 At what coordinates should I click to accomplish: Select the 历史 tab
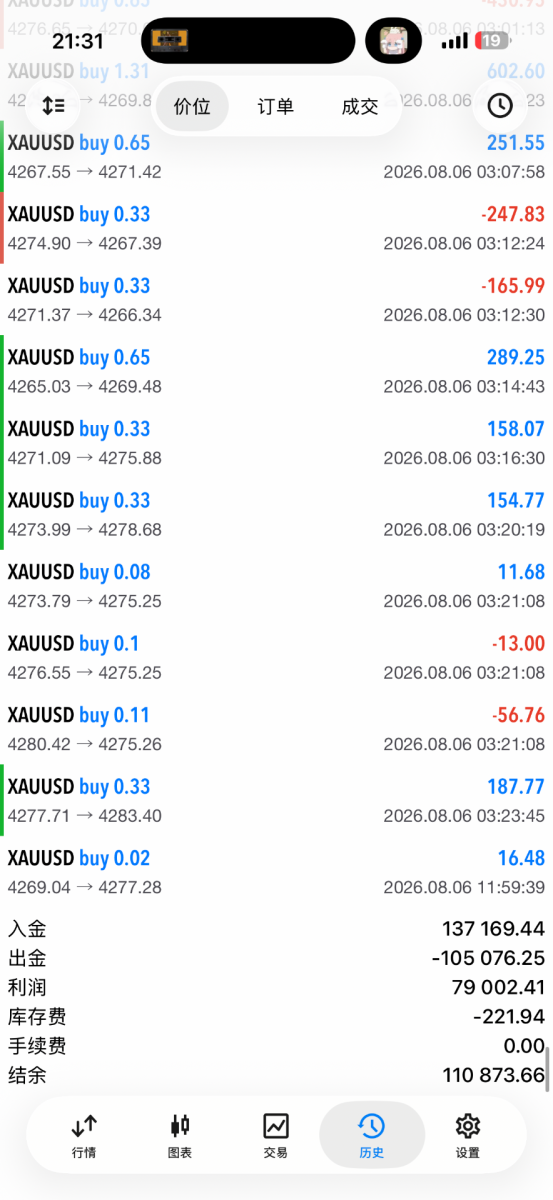point(371,1137)
